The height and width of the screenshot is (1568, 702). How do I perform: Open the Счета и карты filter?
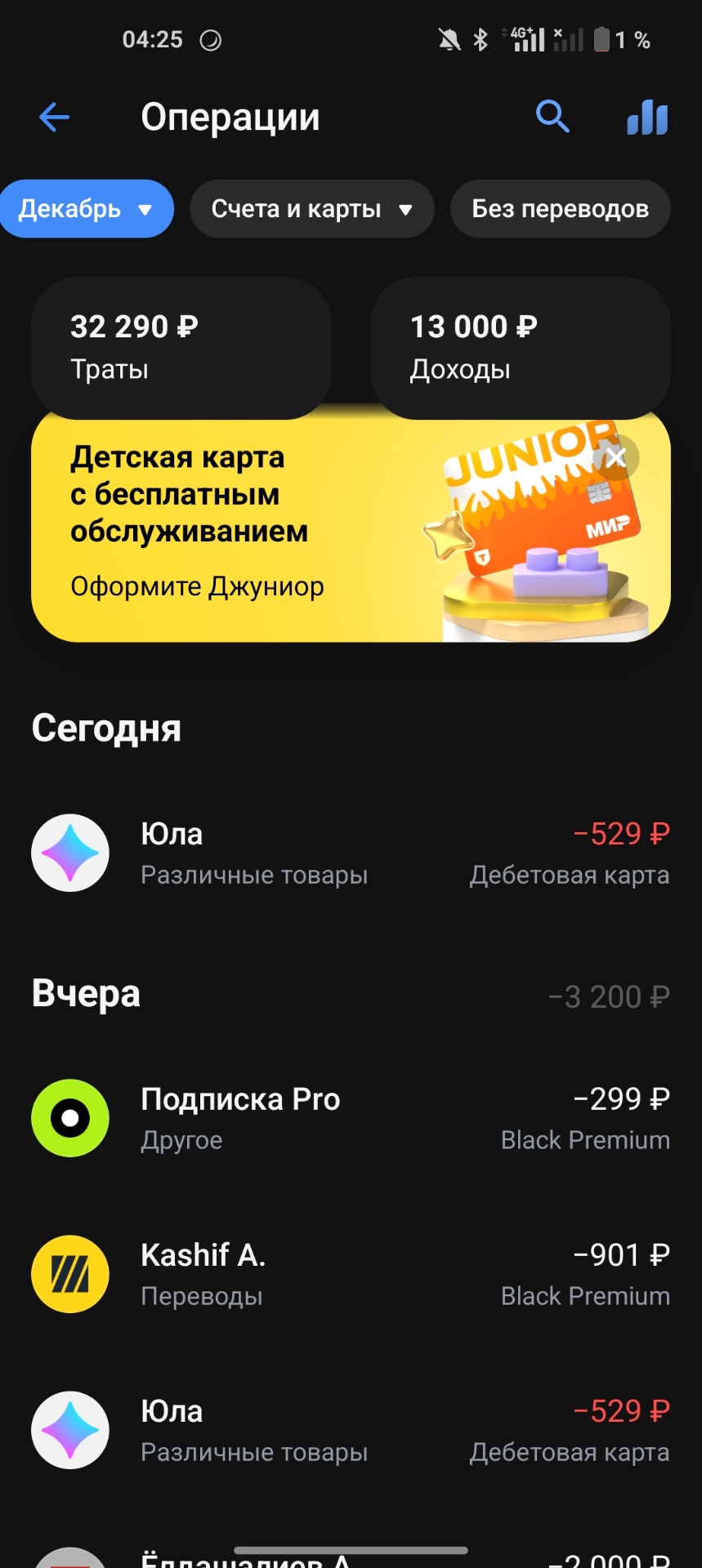311,209
